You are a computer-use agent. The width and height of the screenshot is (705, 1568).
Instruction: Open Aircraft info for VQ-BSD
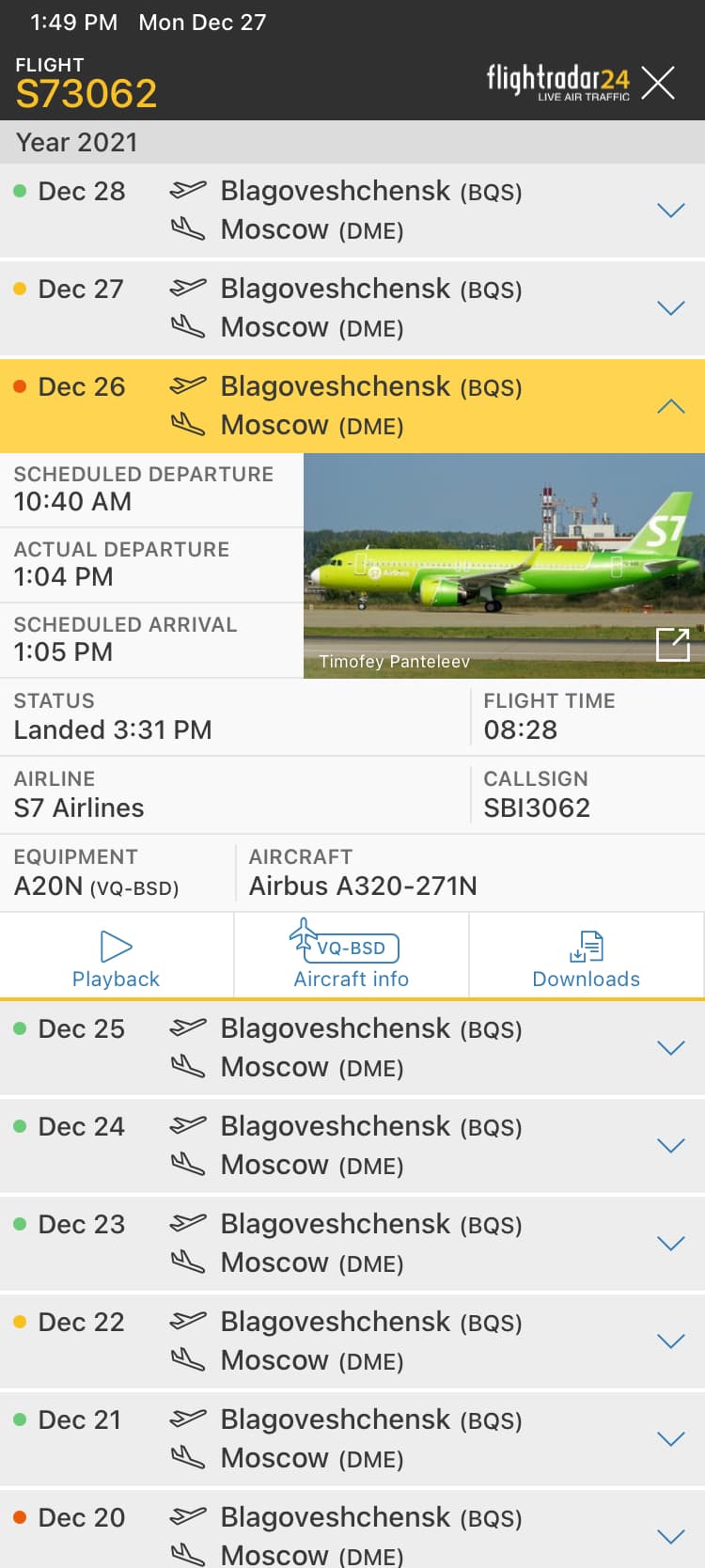pos(351,957)
